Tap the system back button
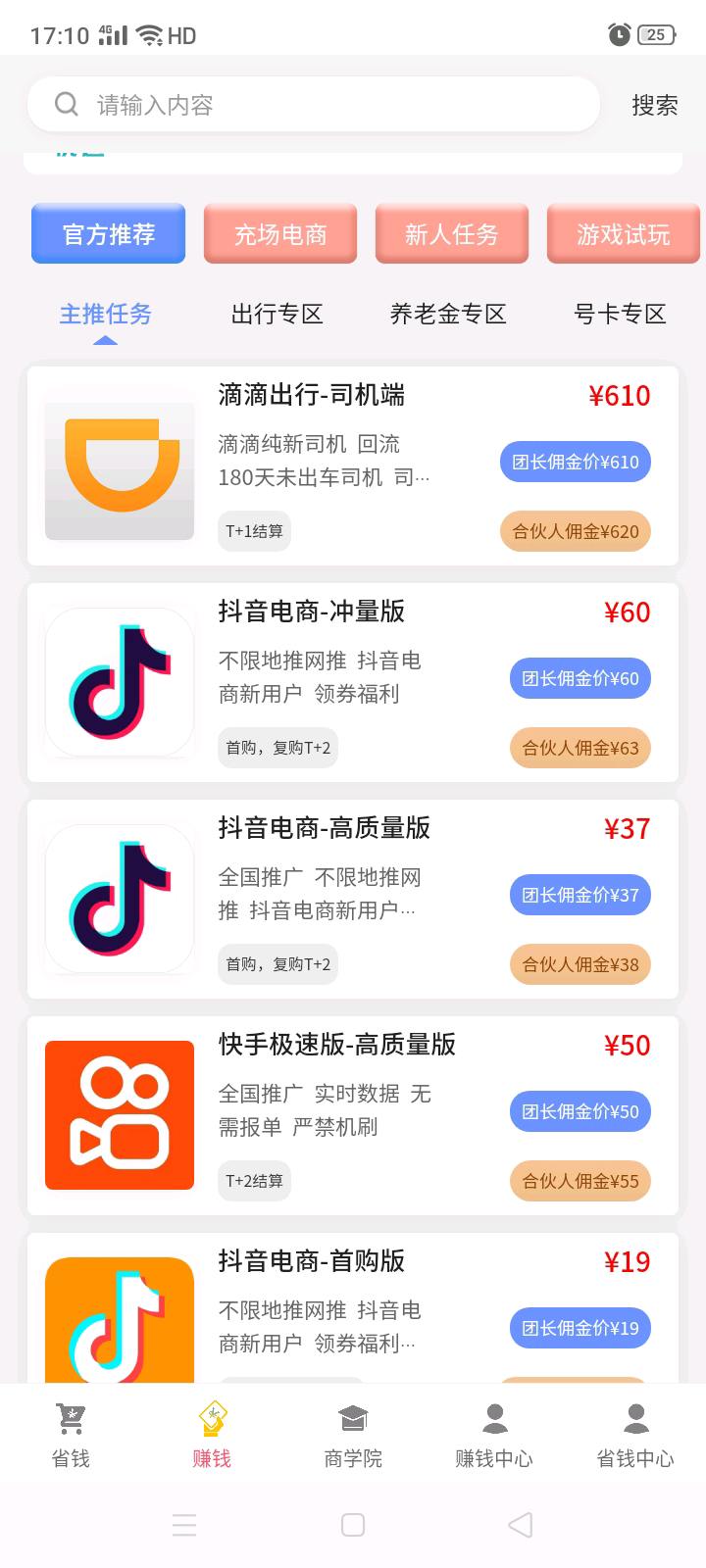Image resolution: width=706 pixels, height=1568 pixels. click(x=521, y=1525)
